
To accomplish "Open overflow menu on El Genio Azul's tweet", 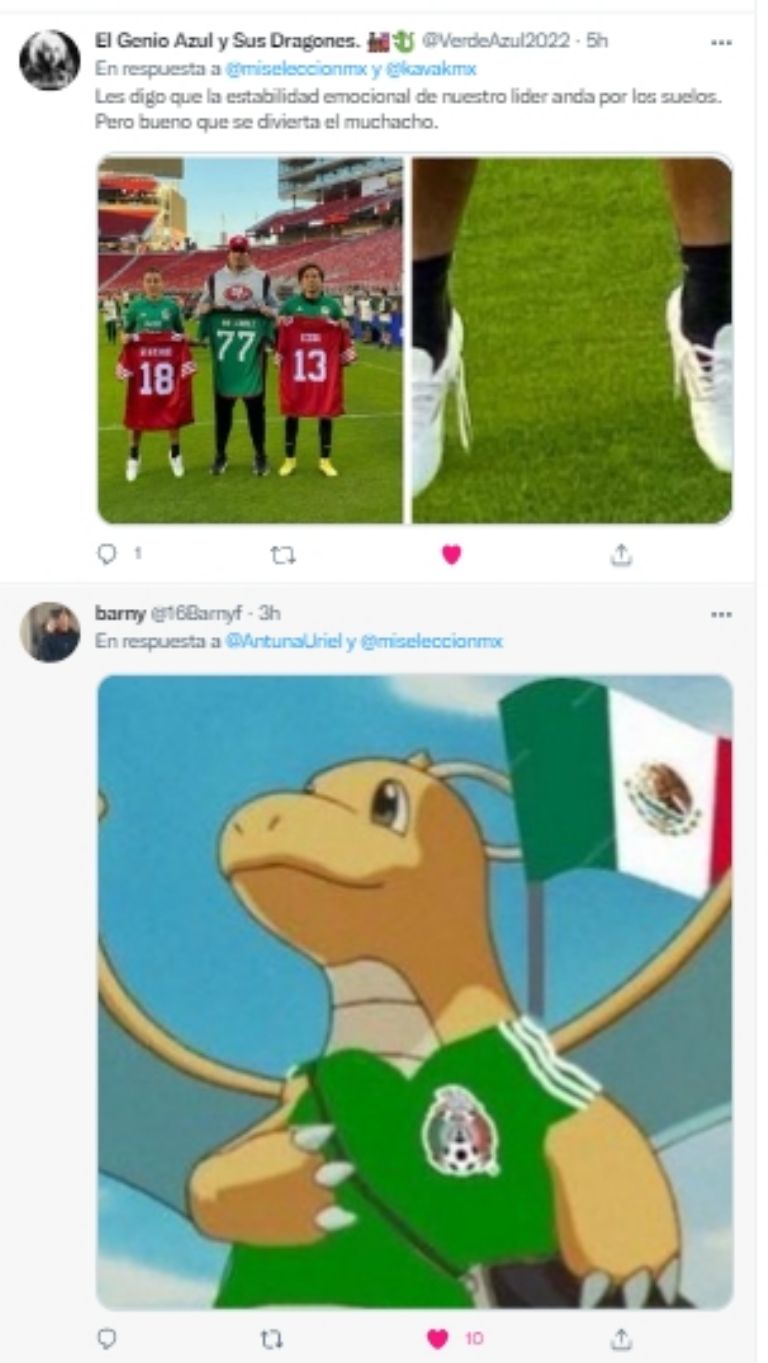I will click(x=721, y=42).
